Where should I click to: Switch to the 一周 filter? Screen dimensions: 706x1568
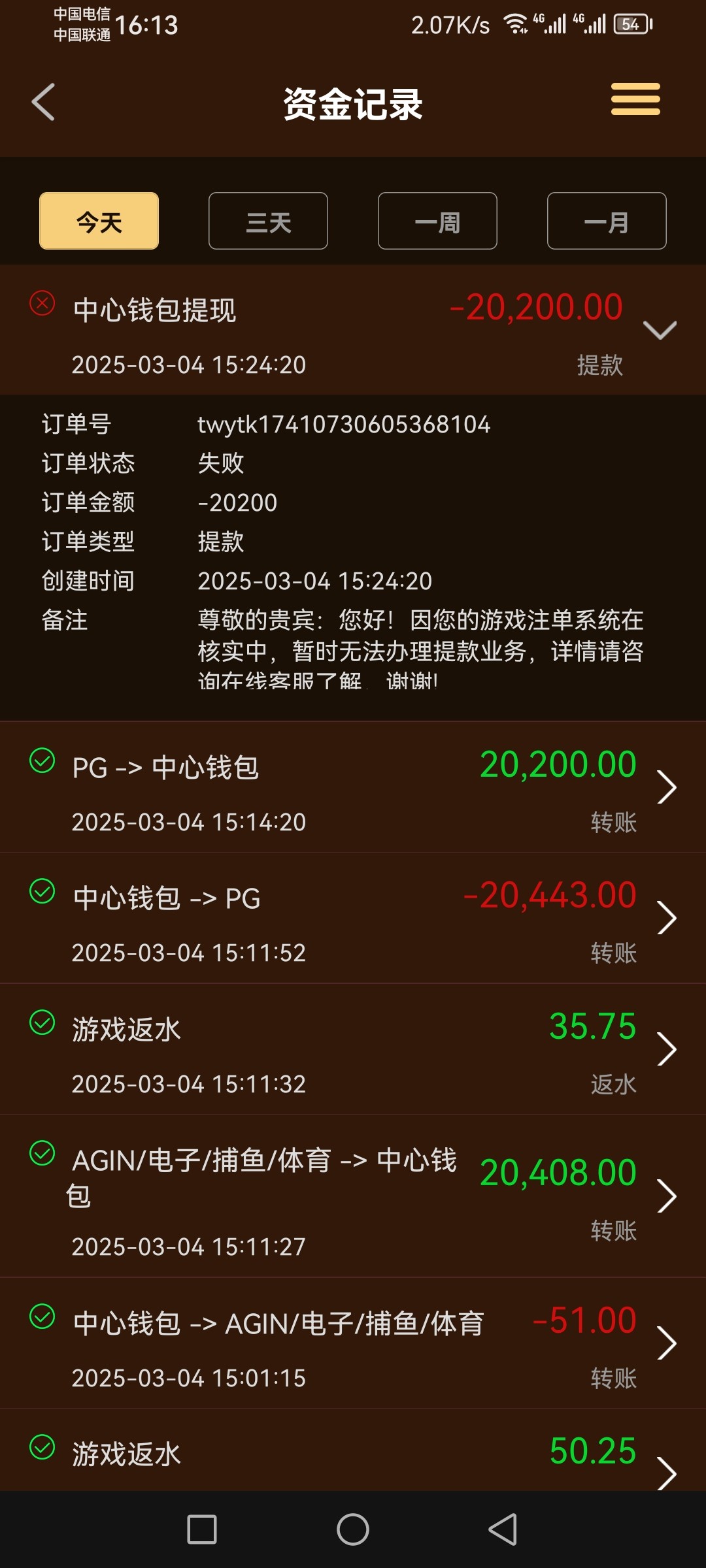tap(437, 221)
